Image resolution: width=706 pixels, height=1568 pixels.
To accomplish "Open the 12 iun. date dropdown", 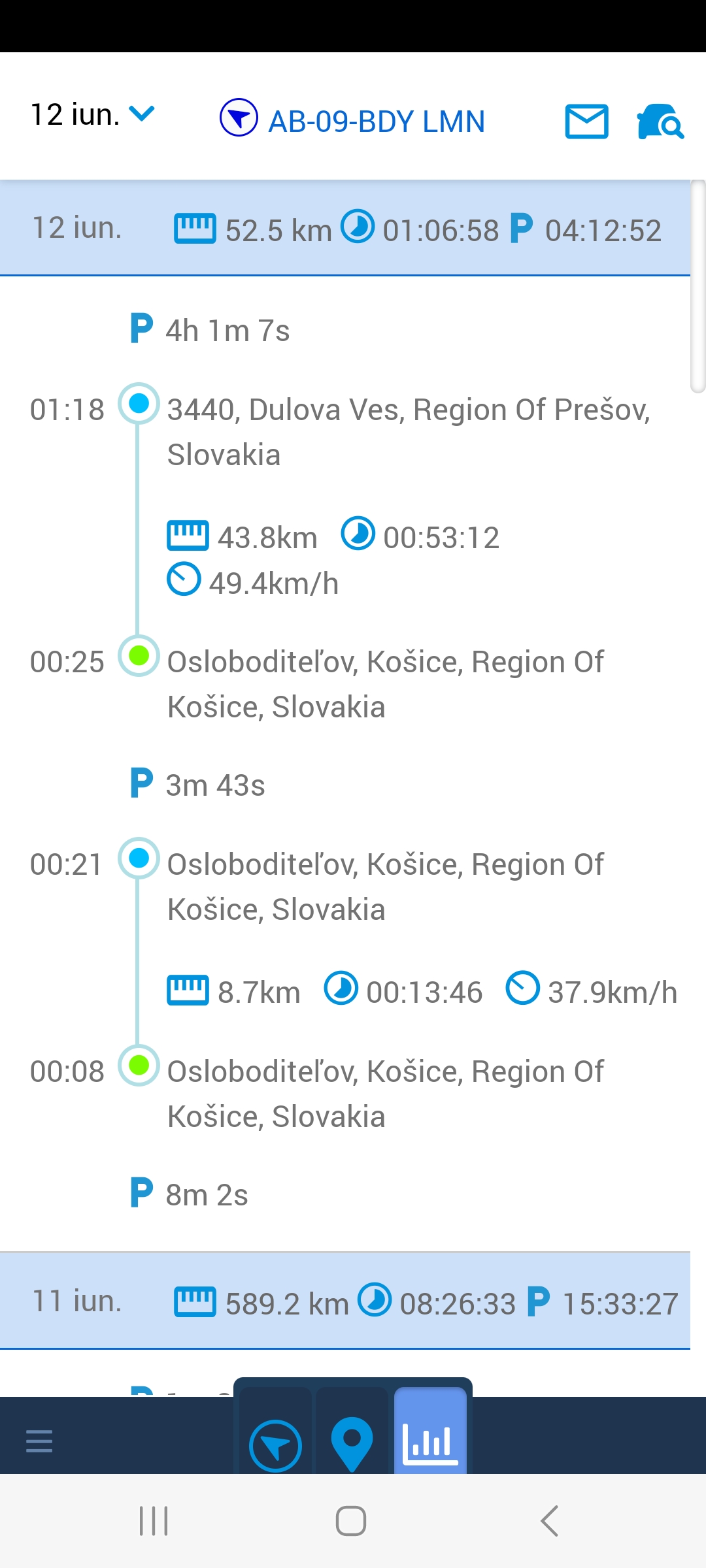I will (x=93, y=115).
